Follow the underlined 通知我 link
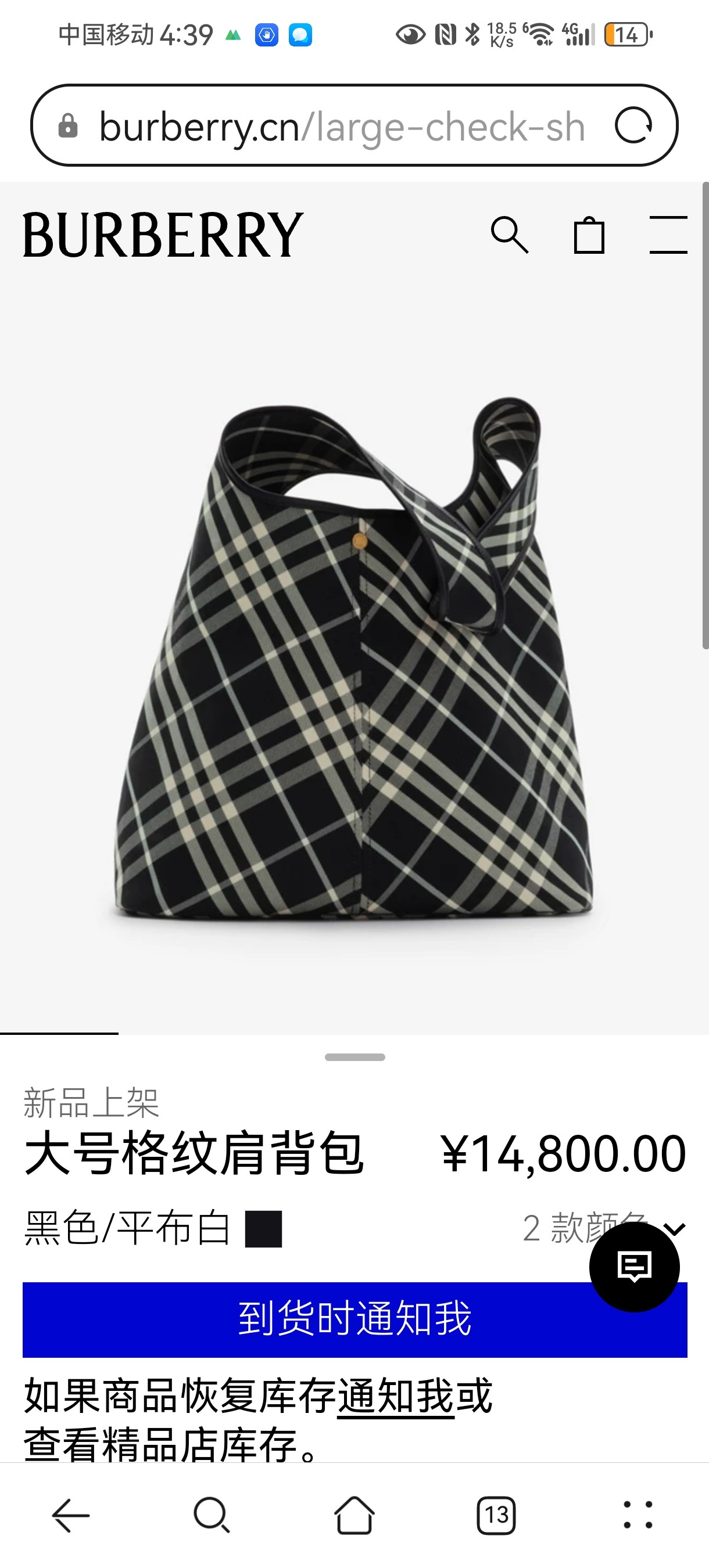709x1568 pixels. pos(395,1396)
